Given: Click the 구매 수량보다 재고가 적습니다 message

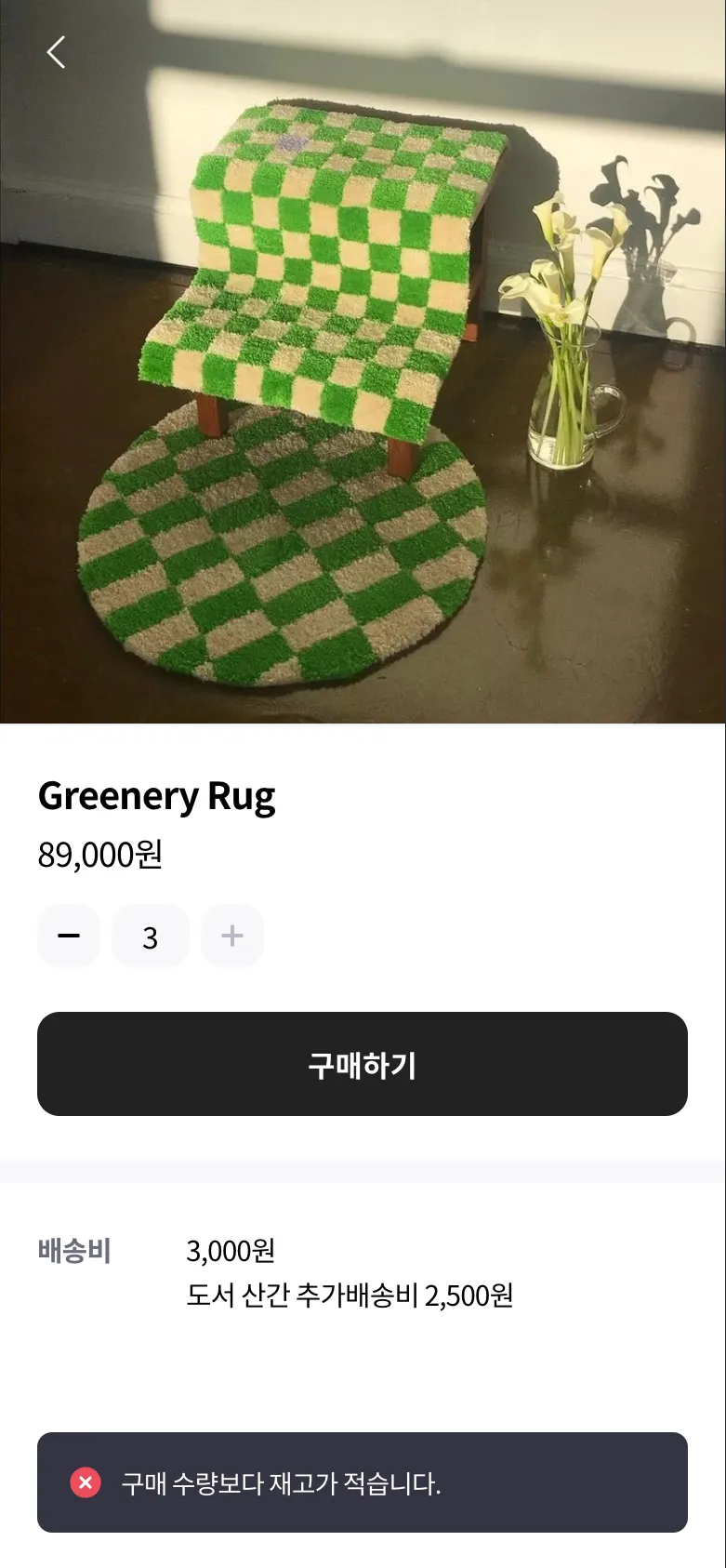Looking at the screenshot, I should point(282,1482).
